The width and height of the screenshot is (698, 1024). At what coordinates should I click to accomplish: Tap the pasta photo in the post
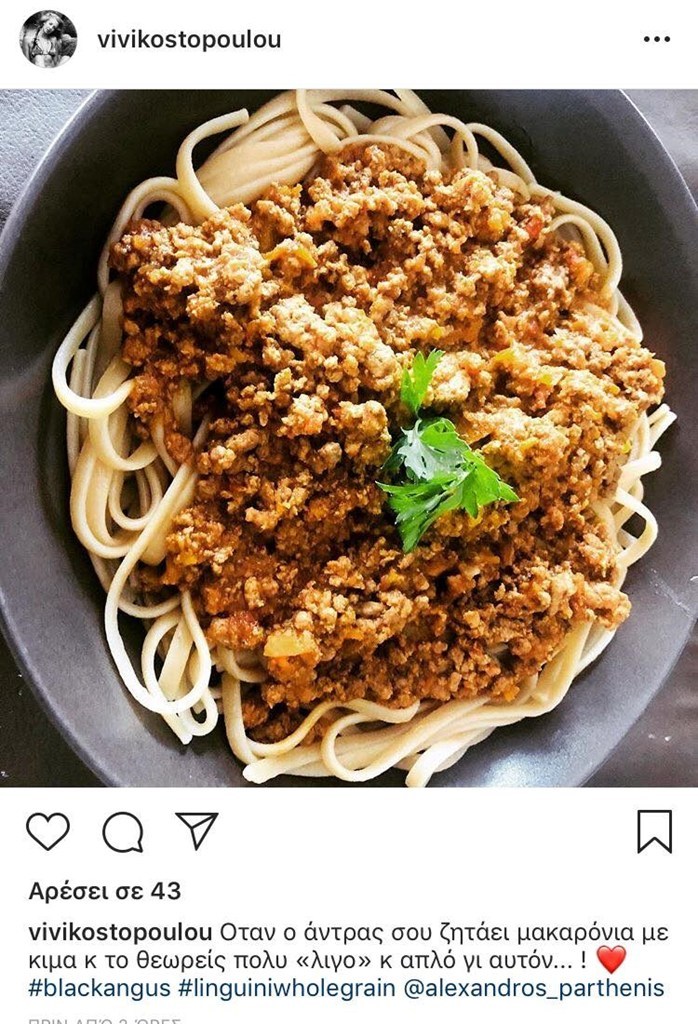pos(349,438)
